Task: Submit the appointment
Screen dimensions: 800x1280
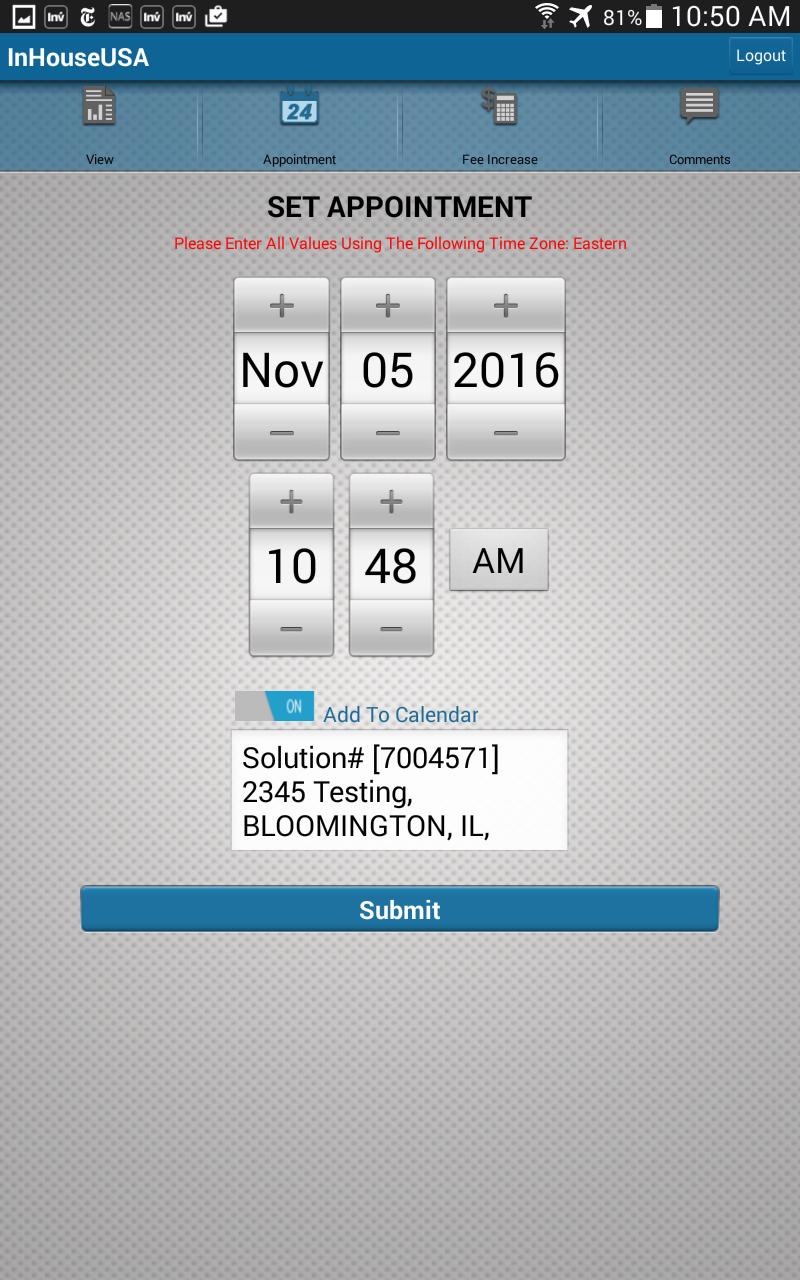Action: pos(399,909)
